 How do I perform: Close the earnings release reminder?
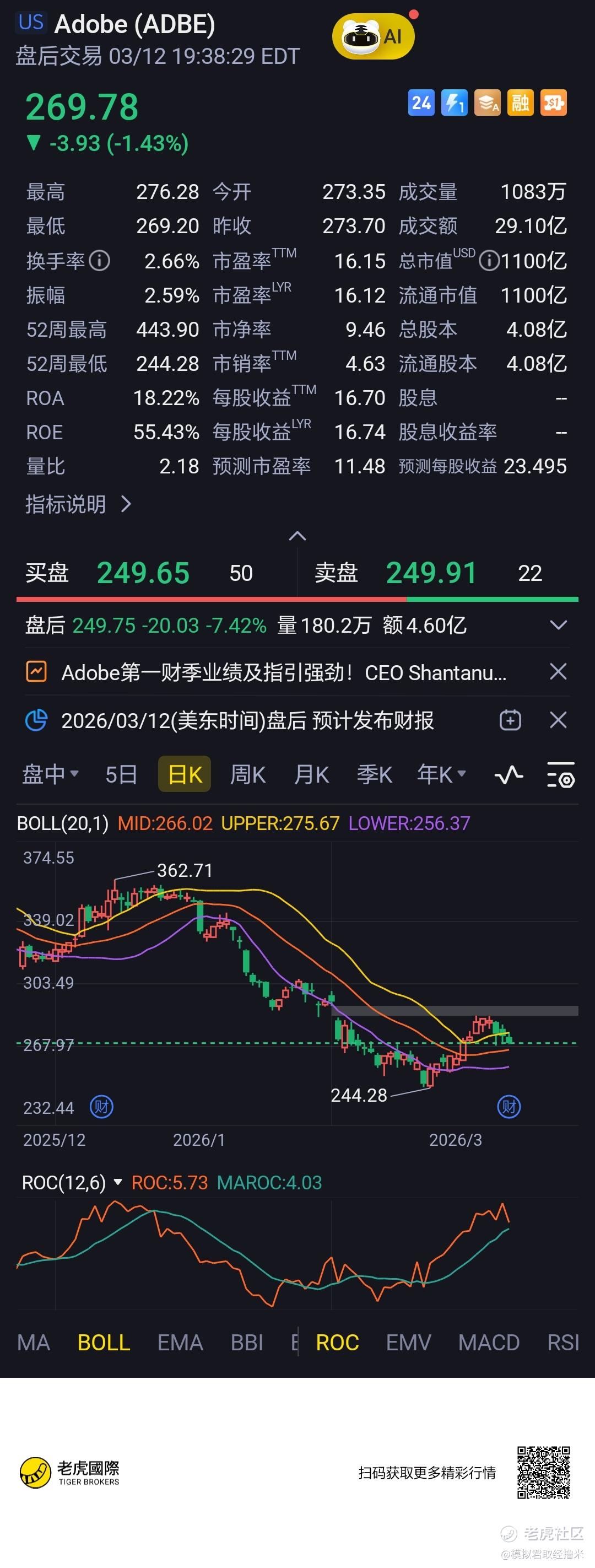click(558, 720)
